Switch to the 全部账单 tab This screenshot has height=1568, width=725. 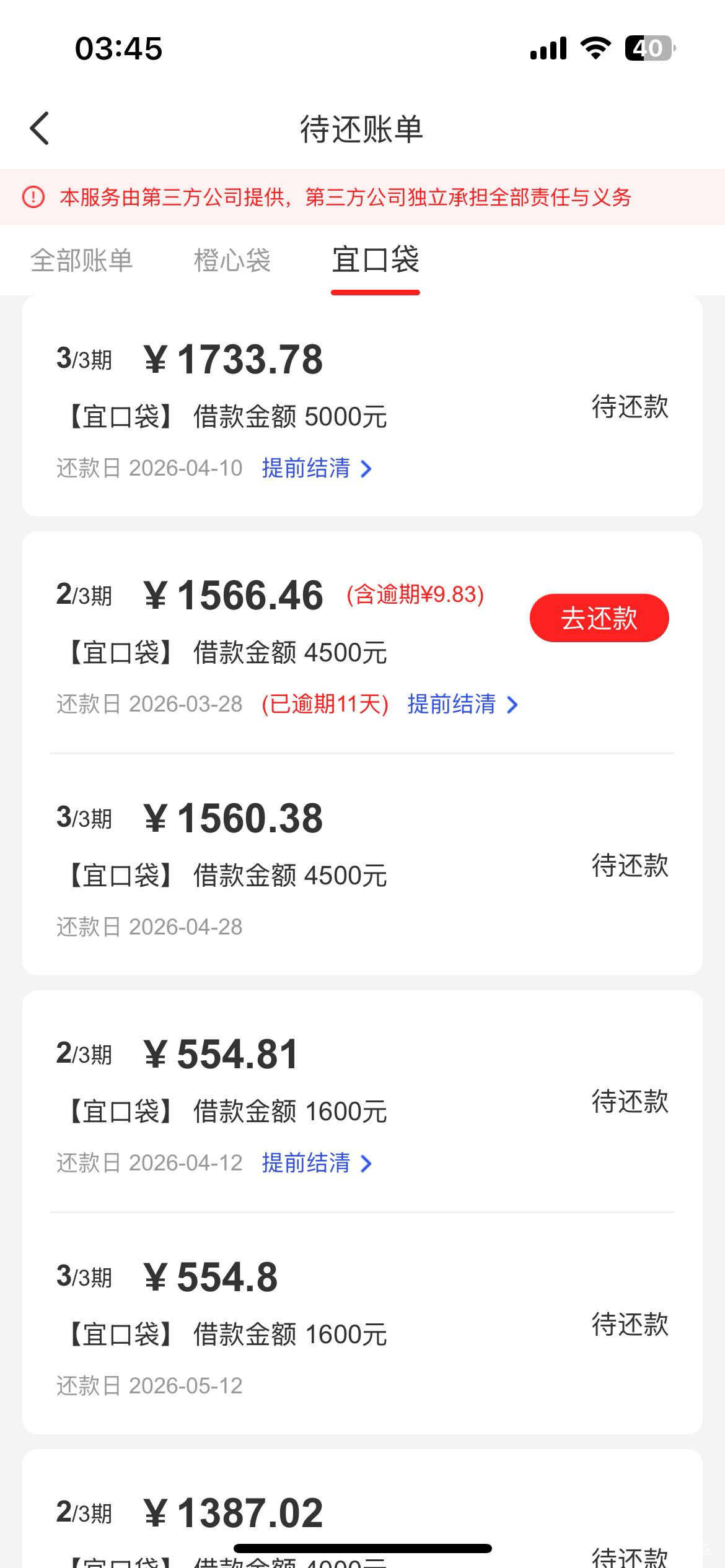coord(82,261)
